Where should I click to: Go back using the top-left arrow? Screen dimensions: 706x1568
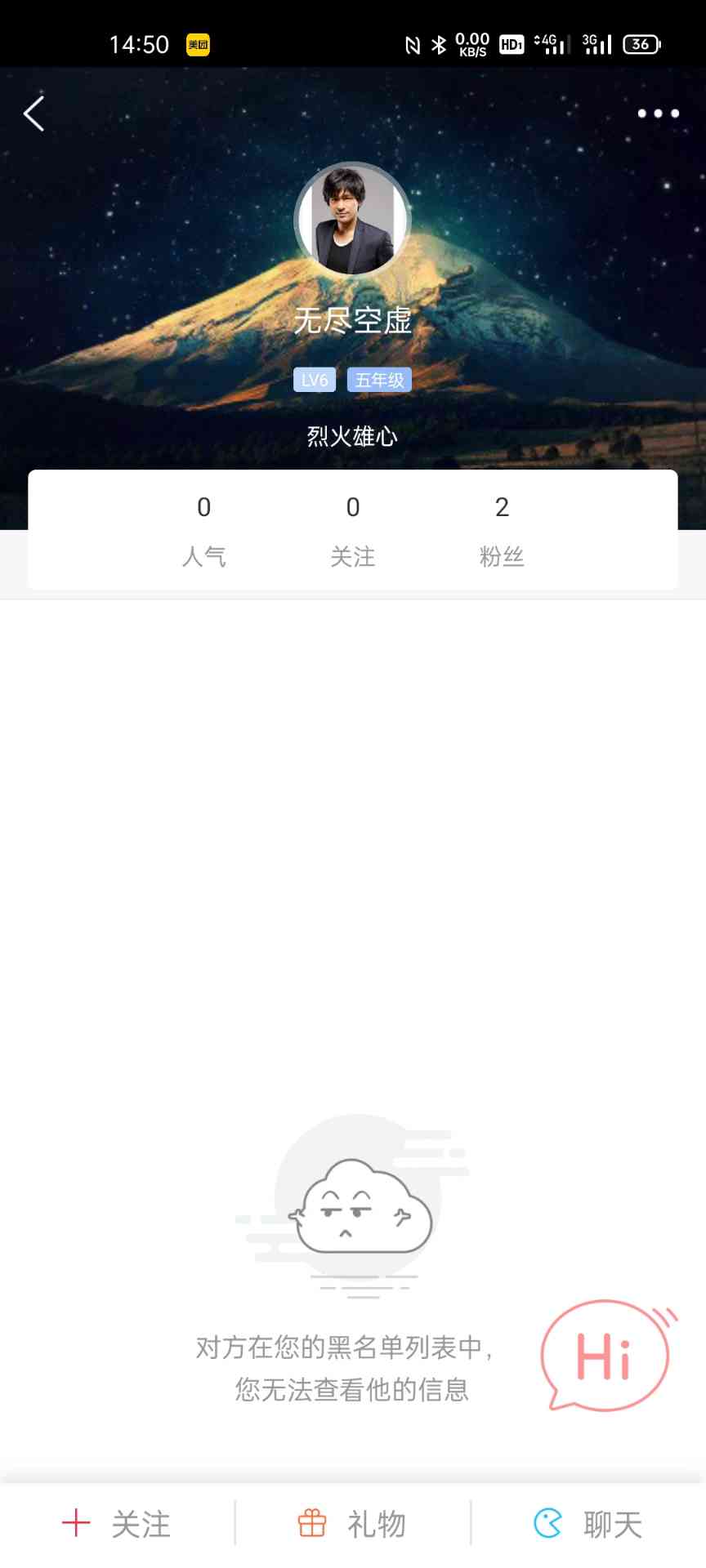tap(34, 114)
